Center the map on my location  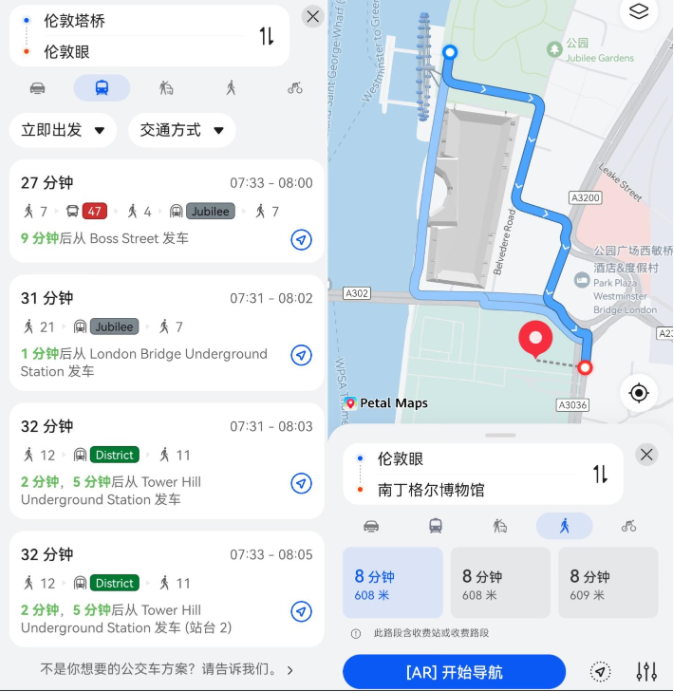(x=639, y=393)
